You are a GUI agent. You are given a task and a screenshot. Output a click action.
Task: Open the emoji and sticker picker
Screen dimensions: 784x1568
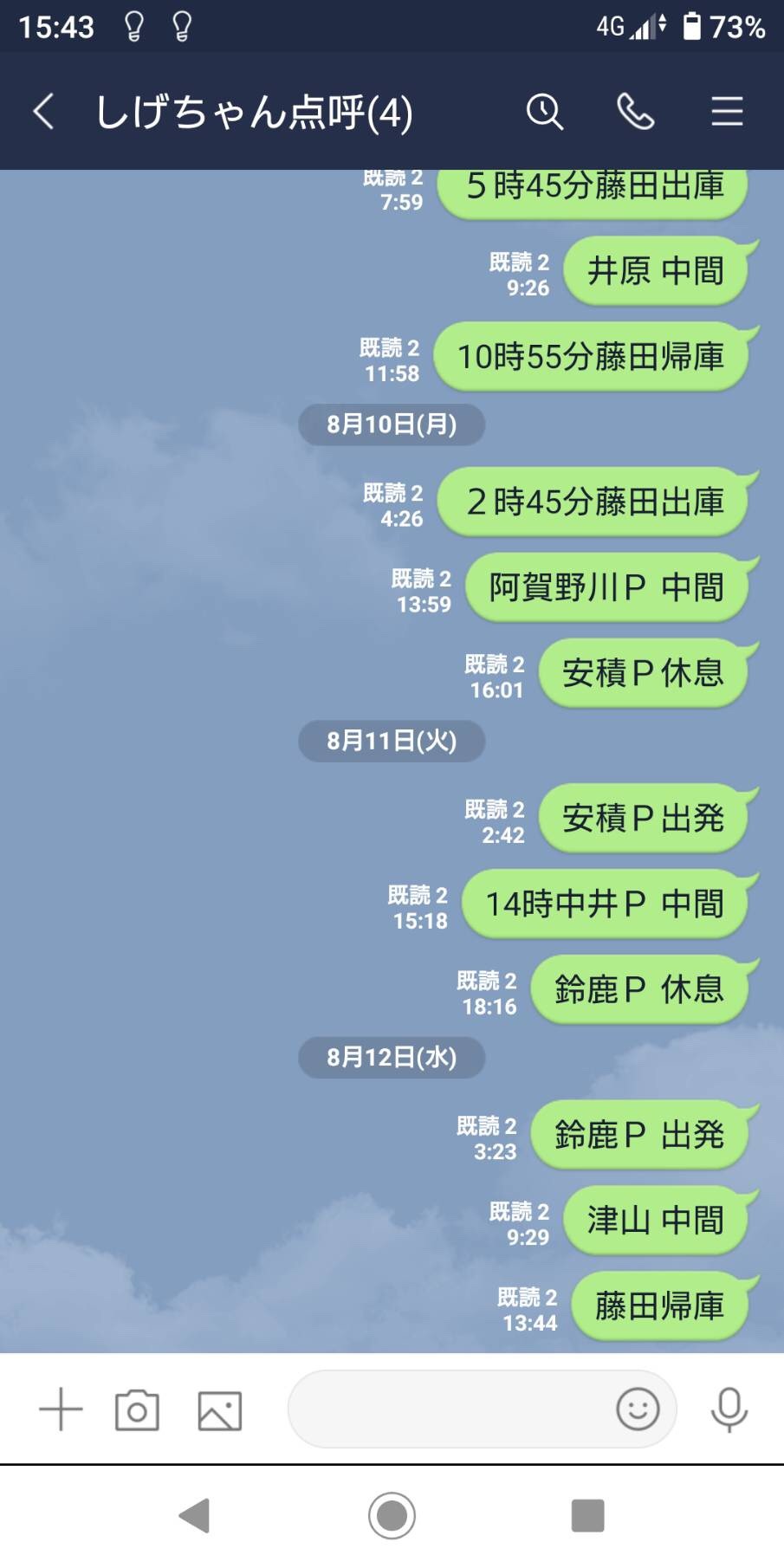point(638,1409)
